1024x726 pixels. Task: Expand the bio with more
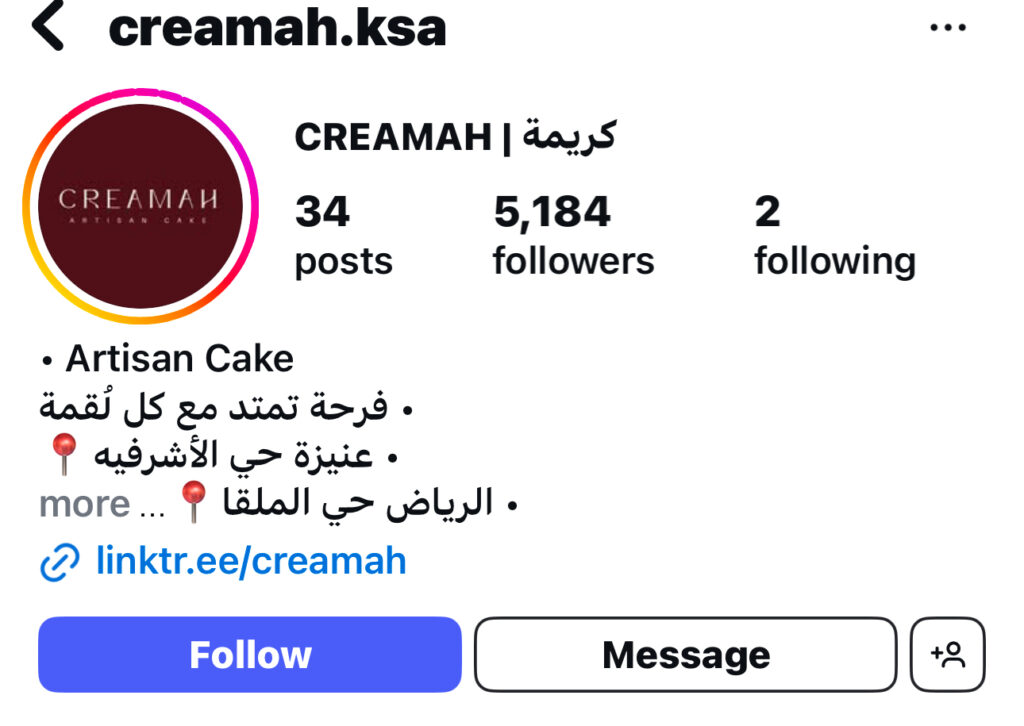[84, 504]
